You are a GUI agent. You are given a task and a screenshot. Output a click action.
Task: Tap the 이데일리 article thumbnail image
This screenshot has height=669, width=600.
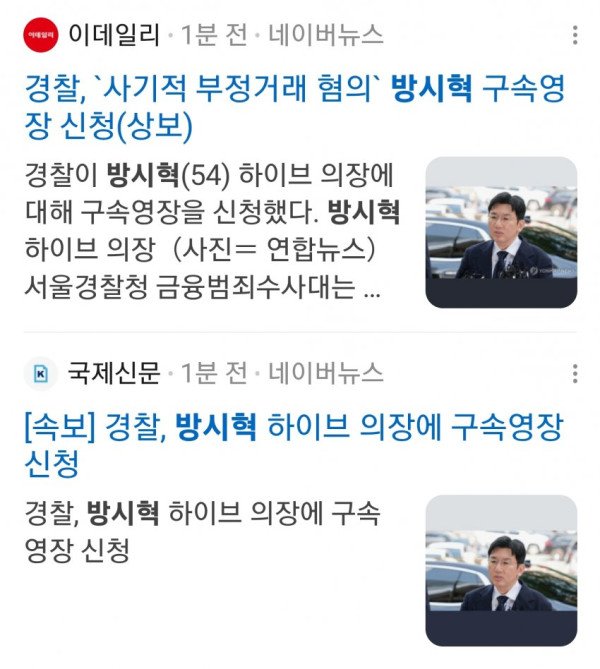[x=501, y=232]
